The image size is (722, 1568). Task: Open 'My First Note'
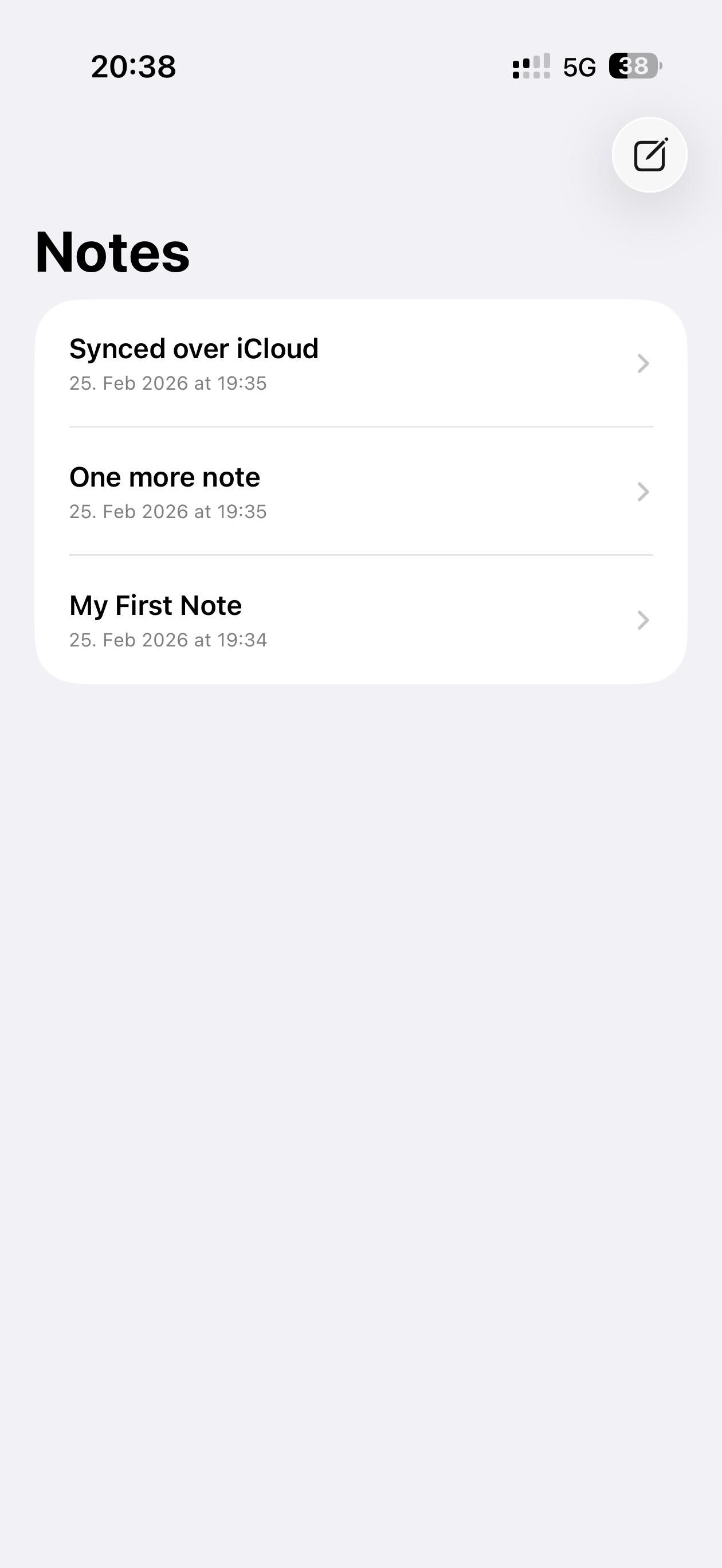coord(155,605)
